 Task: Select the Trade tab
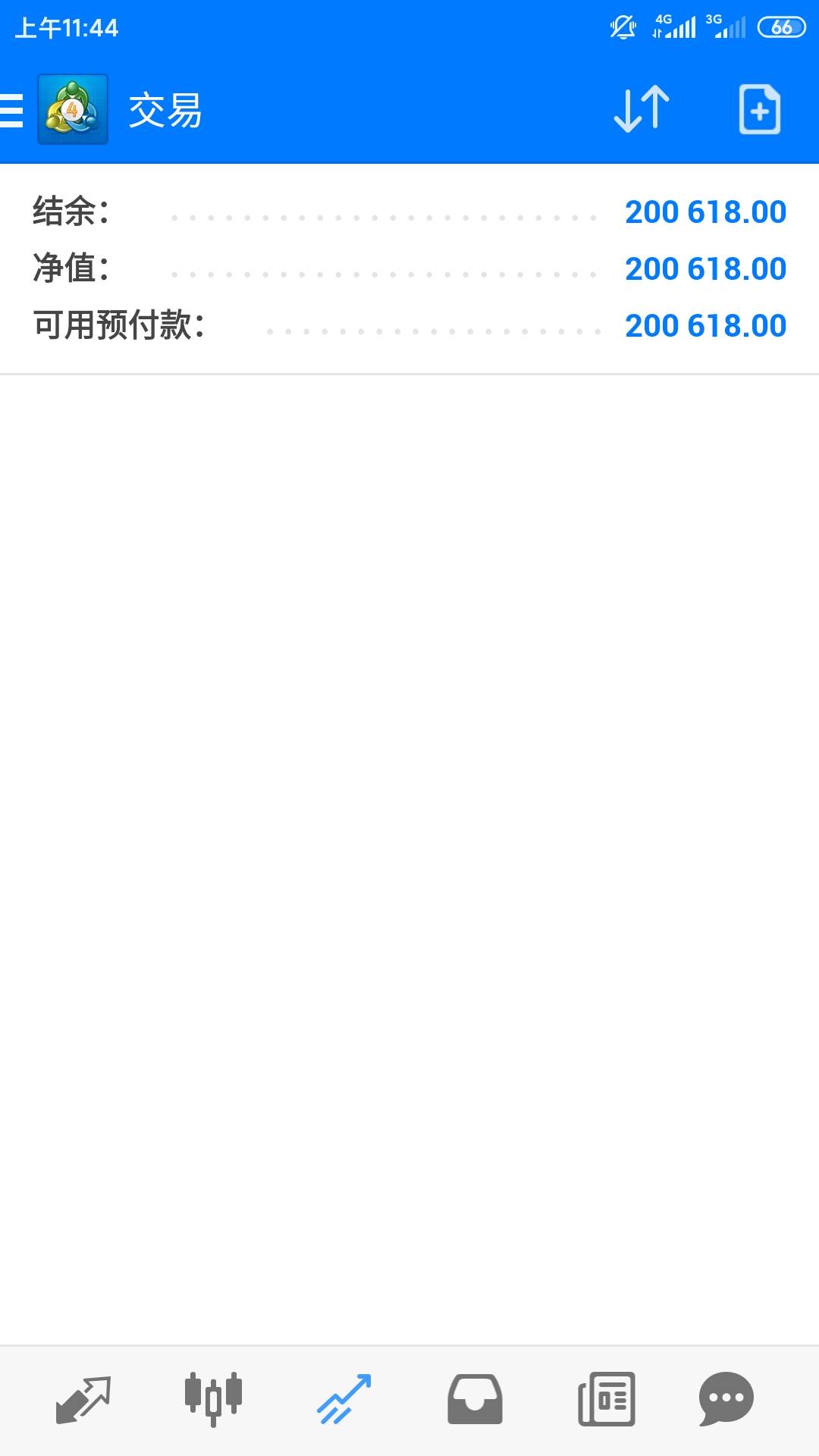click(x=344, y=1399)
